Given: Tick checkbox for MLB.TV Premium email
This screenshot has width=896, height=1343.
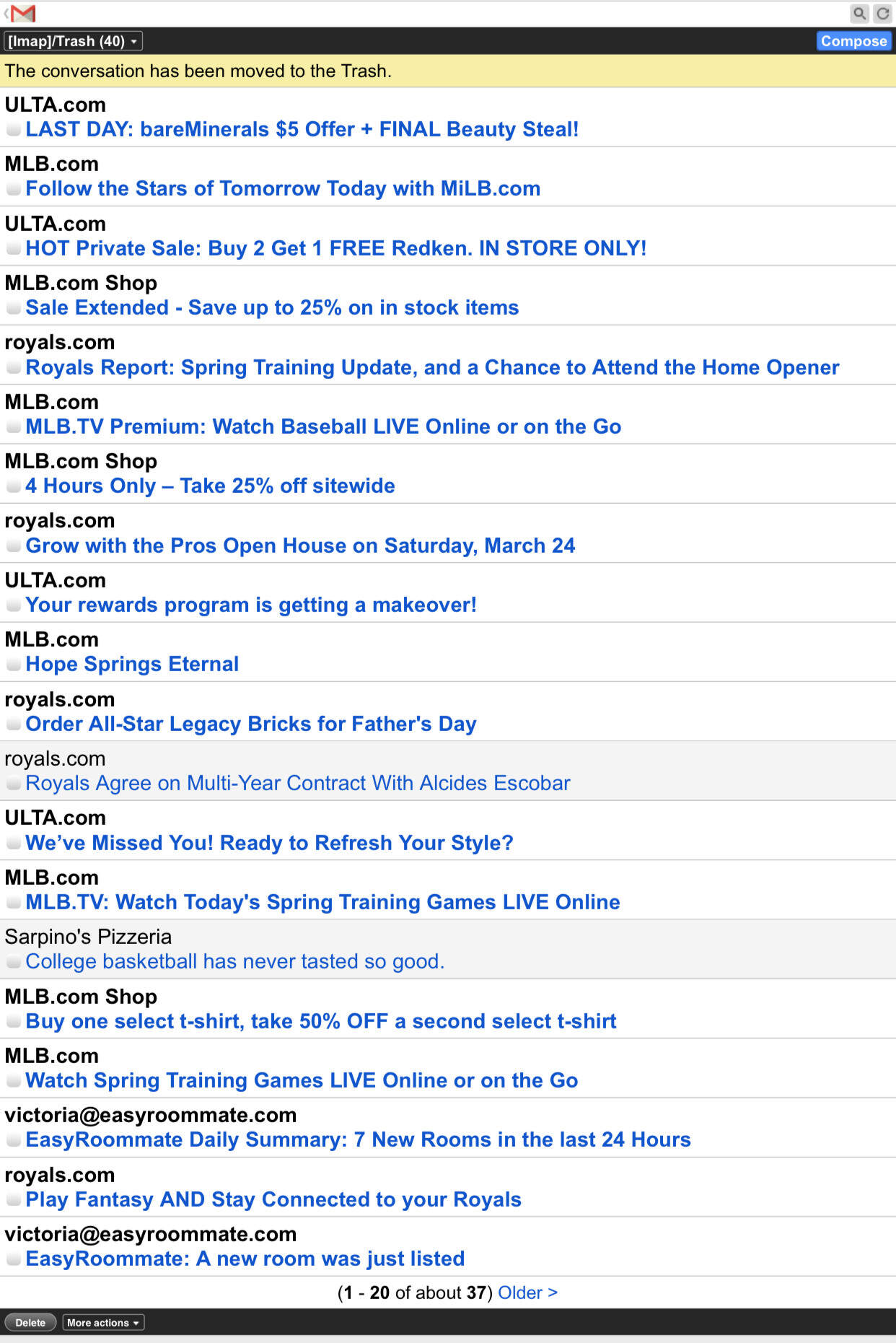Looking at the screenshot, I should (x=13, y=427).
